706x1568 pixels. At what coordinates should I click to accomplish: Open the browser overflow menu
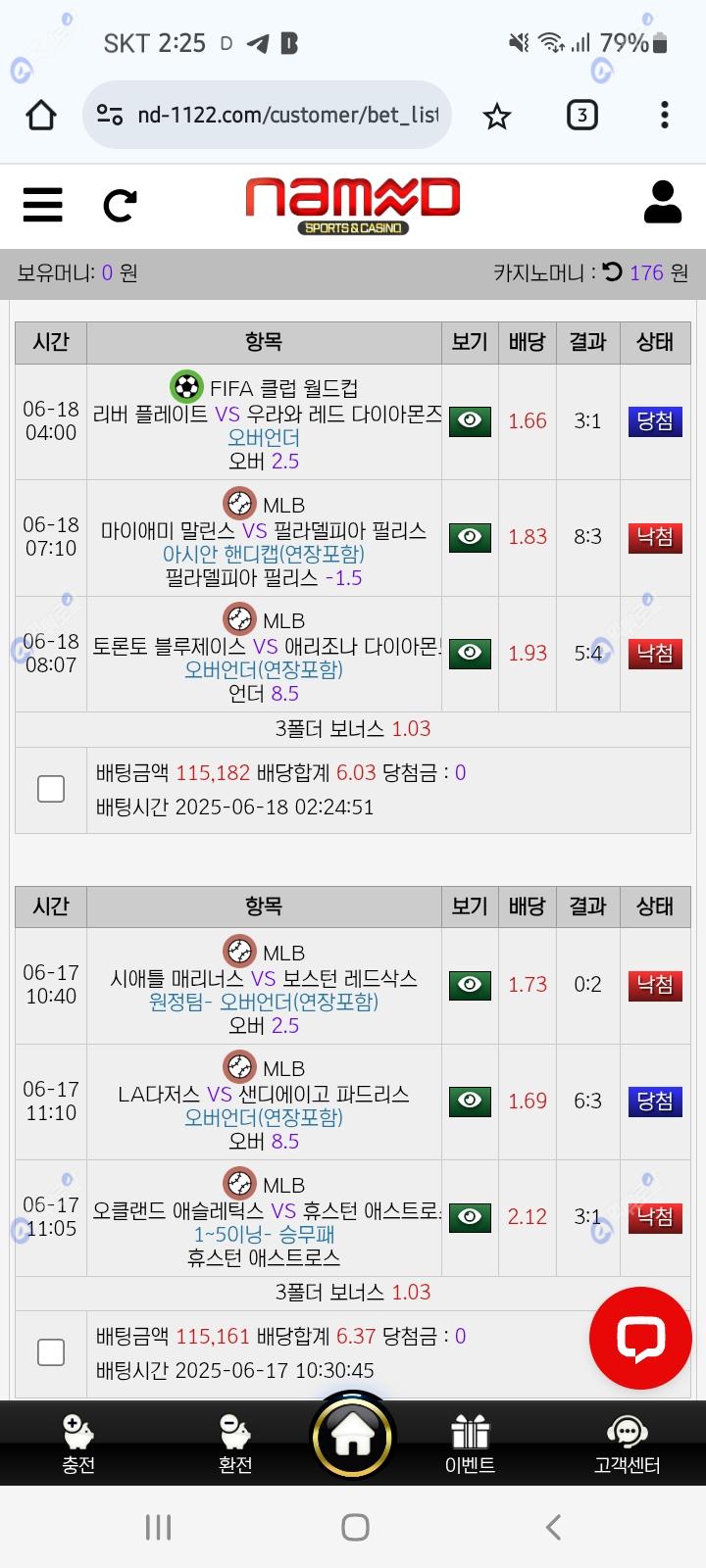[x=664, y=116]
